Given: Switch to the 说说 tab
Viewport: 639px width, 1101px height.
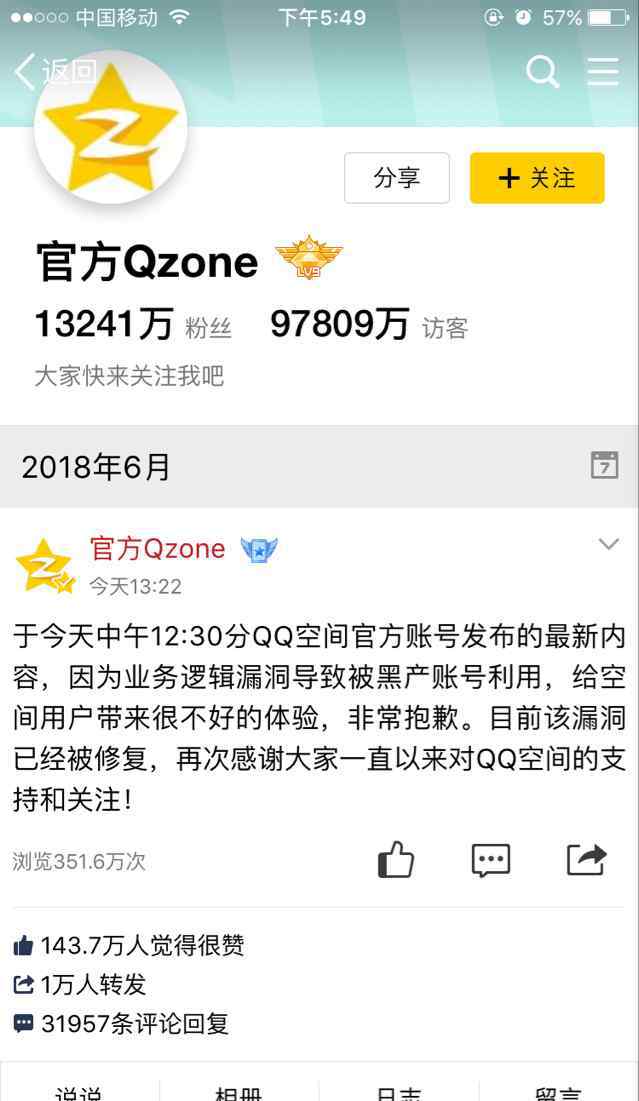Looking at the screenshot, I should pos(79,1092).
